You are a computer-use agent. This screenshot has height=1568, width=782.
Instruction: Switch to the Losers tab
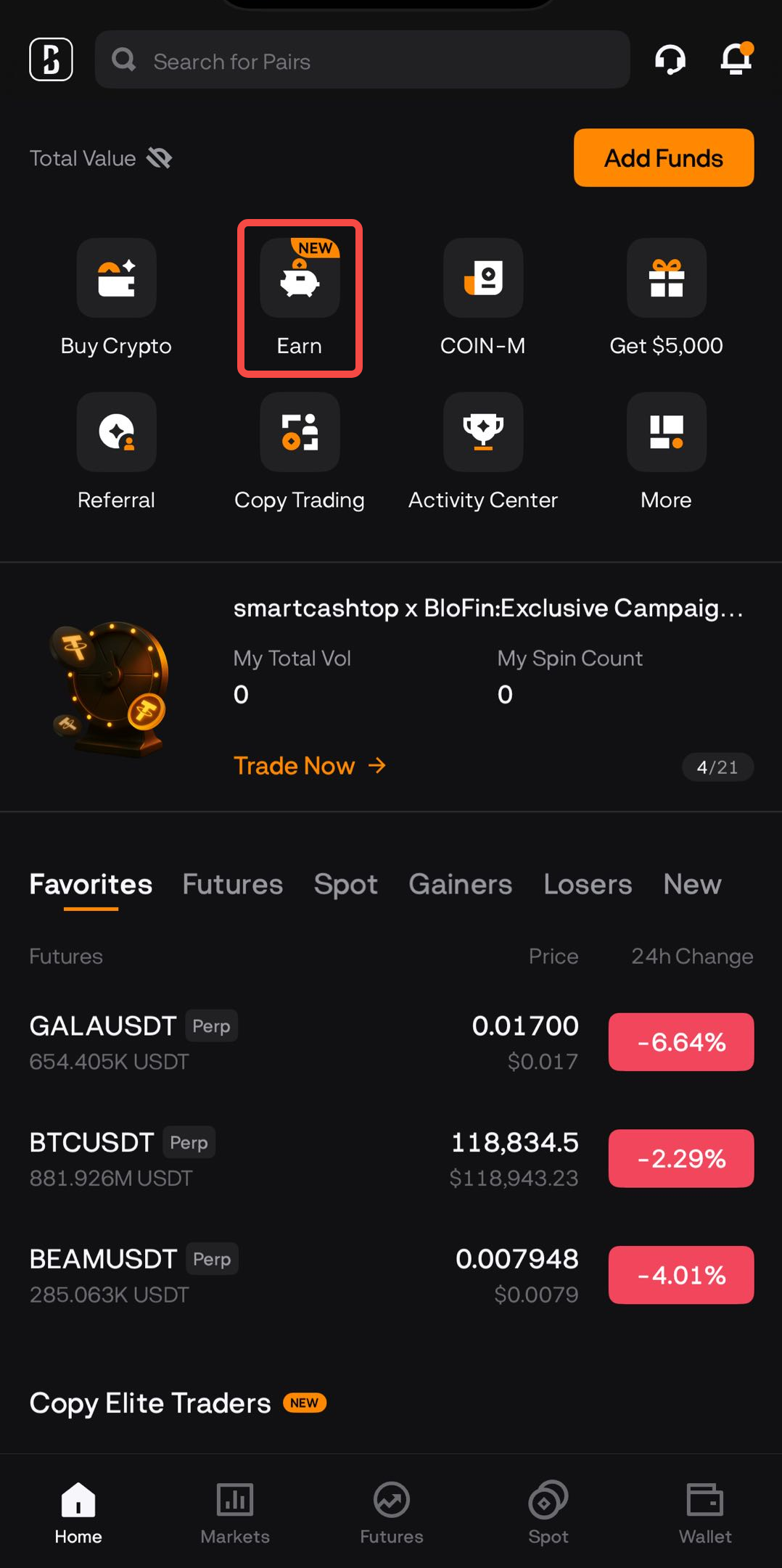pos(588,884)
